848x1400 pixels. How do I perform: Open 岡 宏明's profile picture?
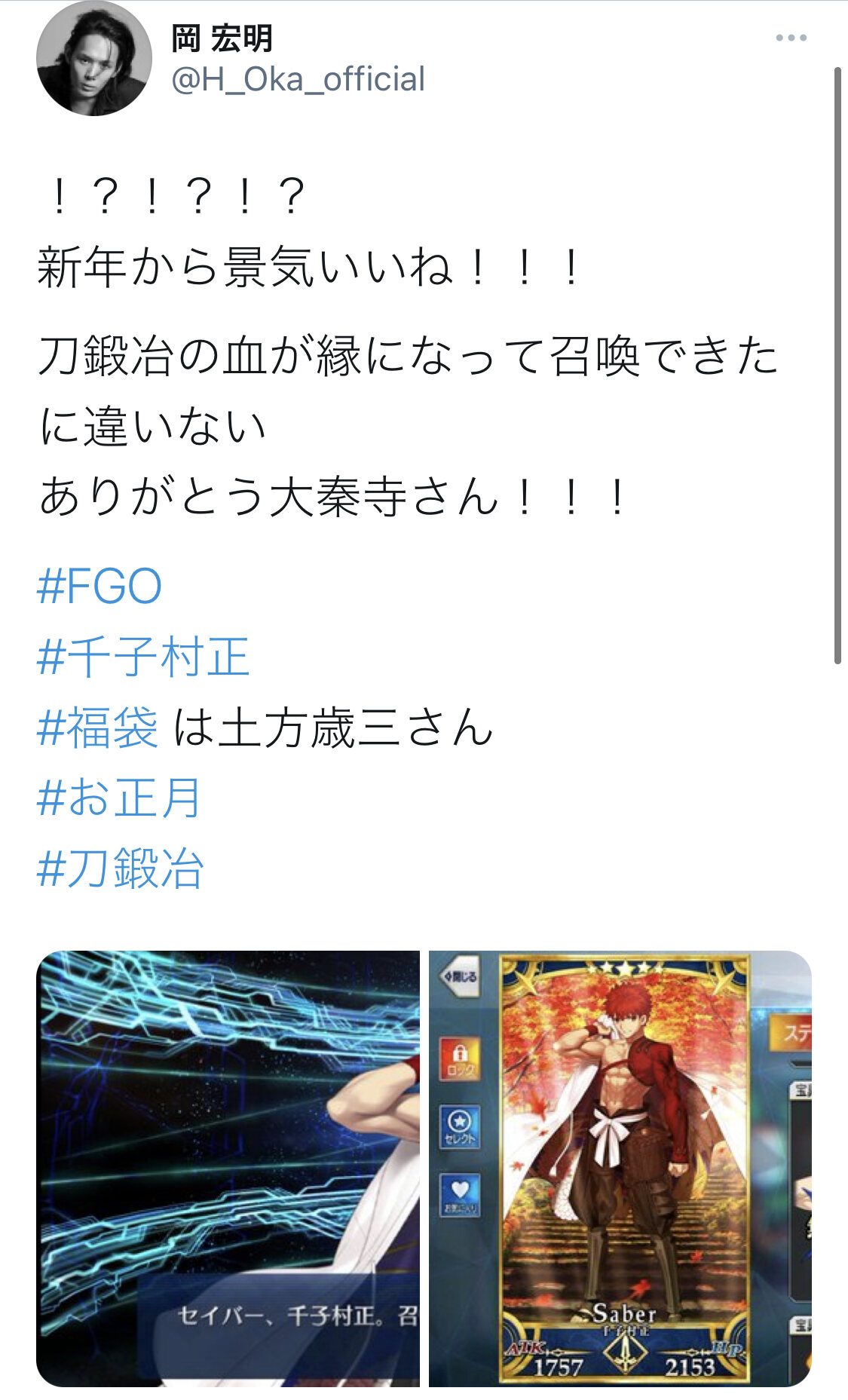pyautogui.click(x=93, y=58)
